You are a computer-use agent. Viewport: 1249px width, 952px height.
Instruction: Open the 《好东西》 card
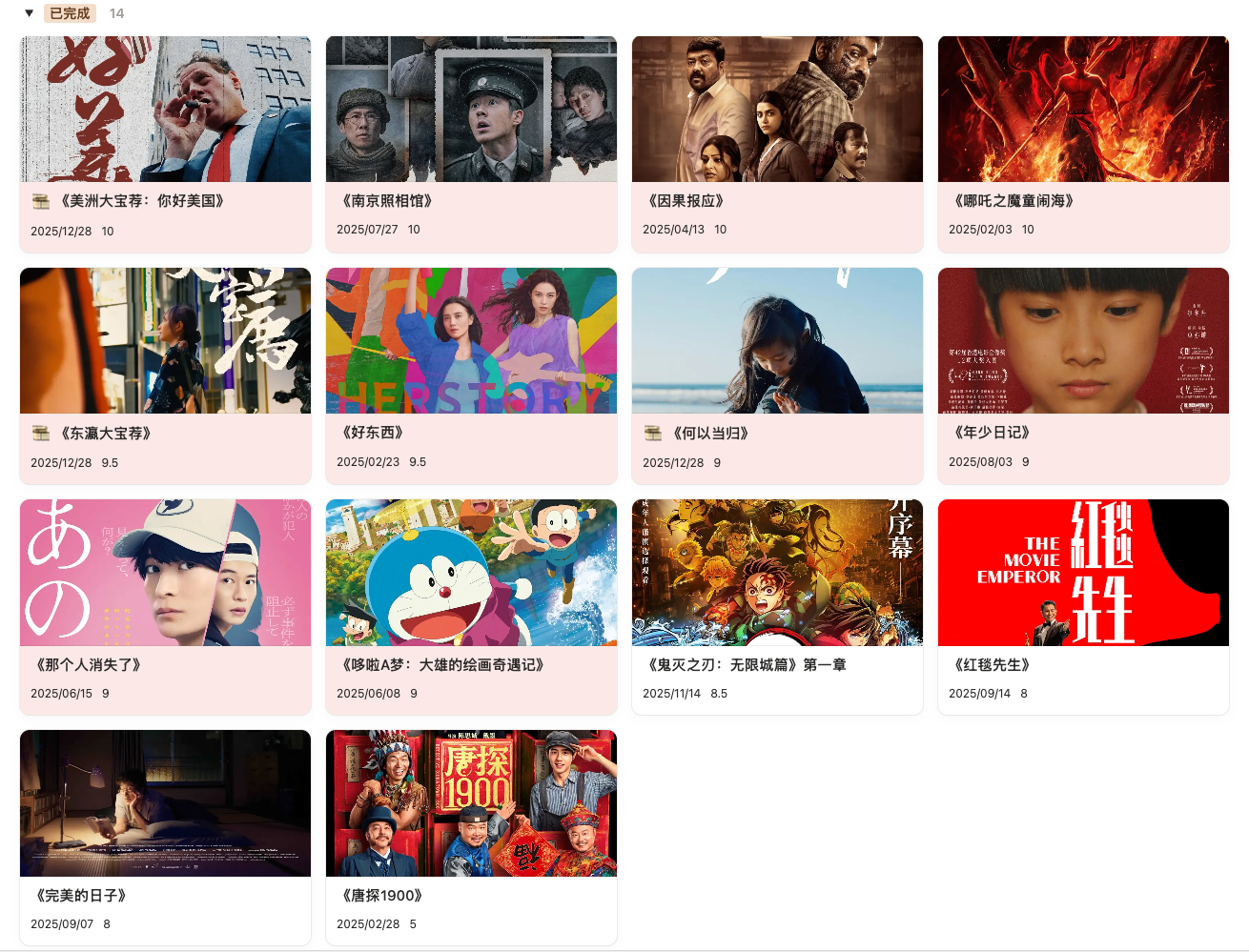[471, 376]
